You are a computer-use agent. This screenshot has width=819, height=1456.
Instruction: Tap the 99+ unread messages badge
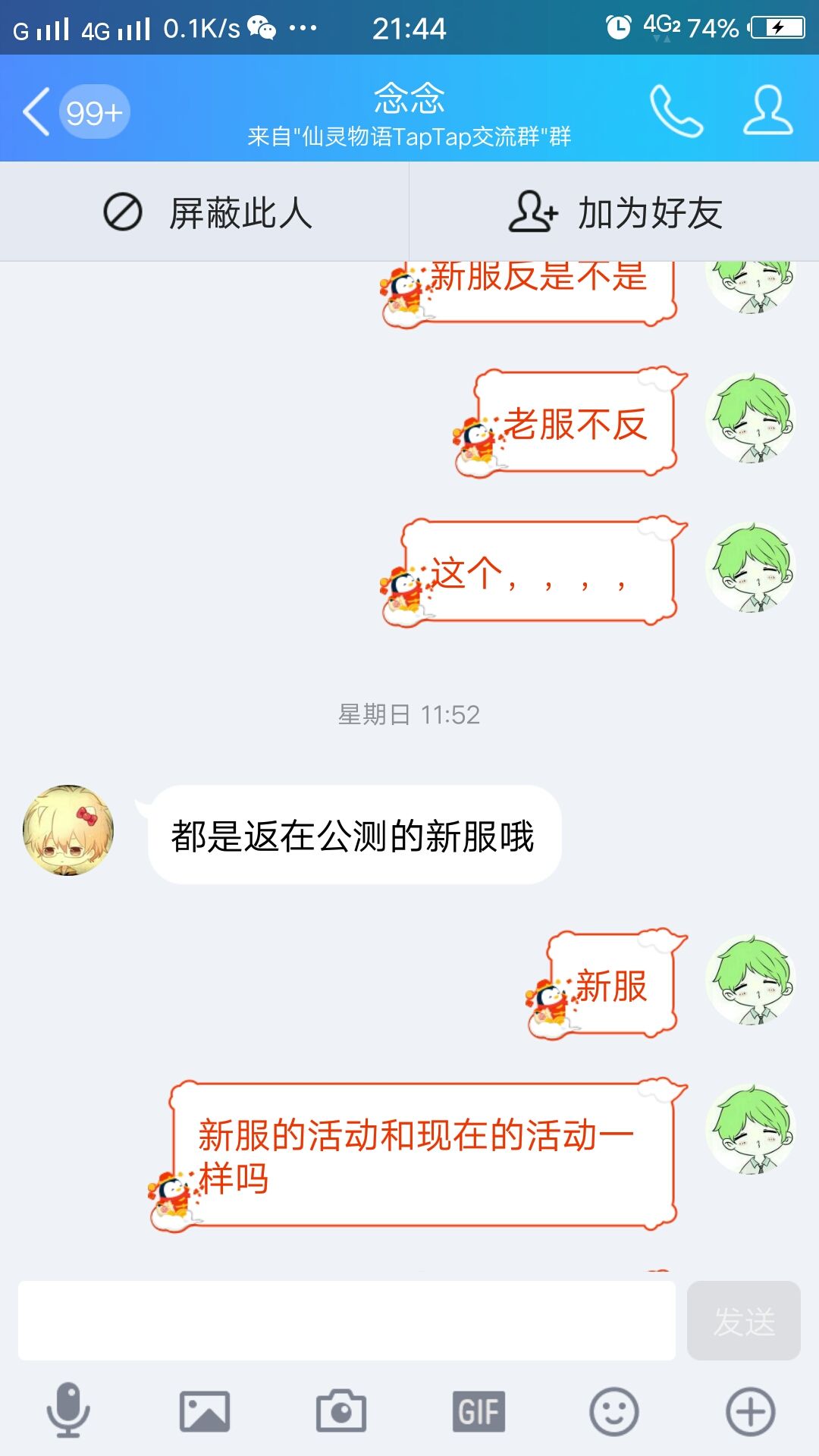point(93,112)
